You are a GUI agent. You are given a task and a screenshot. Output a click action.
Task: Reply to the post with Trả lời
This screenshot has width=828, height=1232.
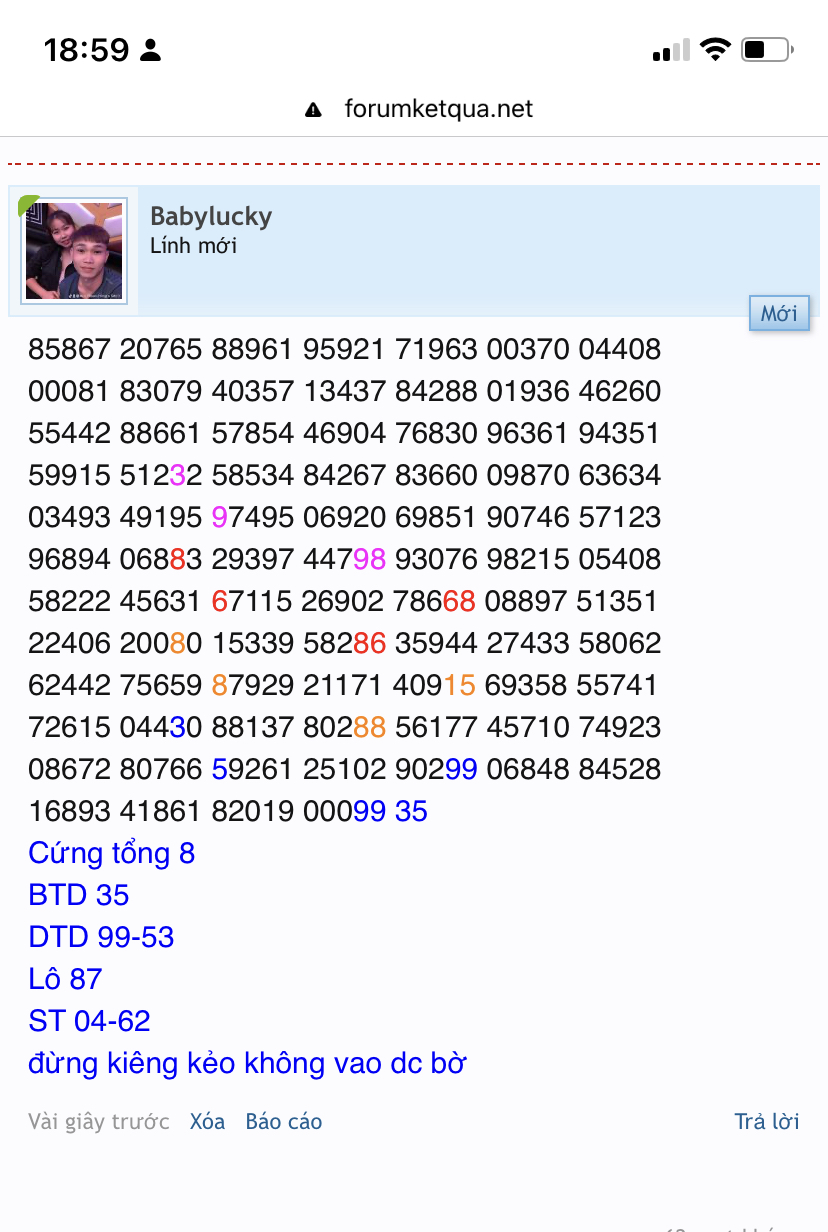click(767, 1122)
